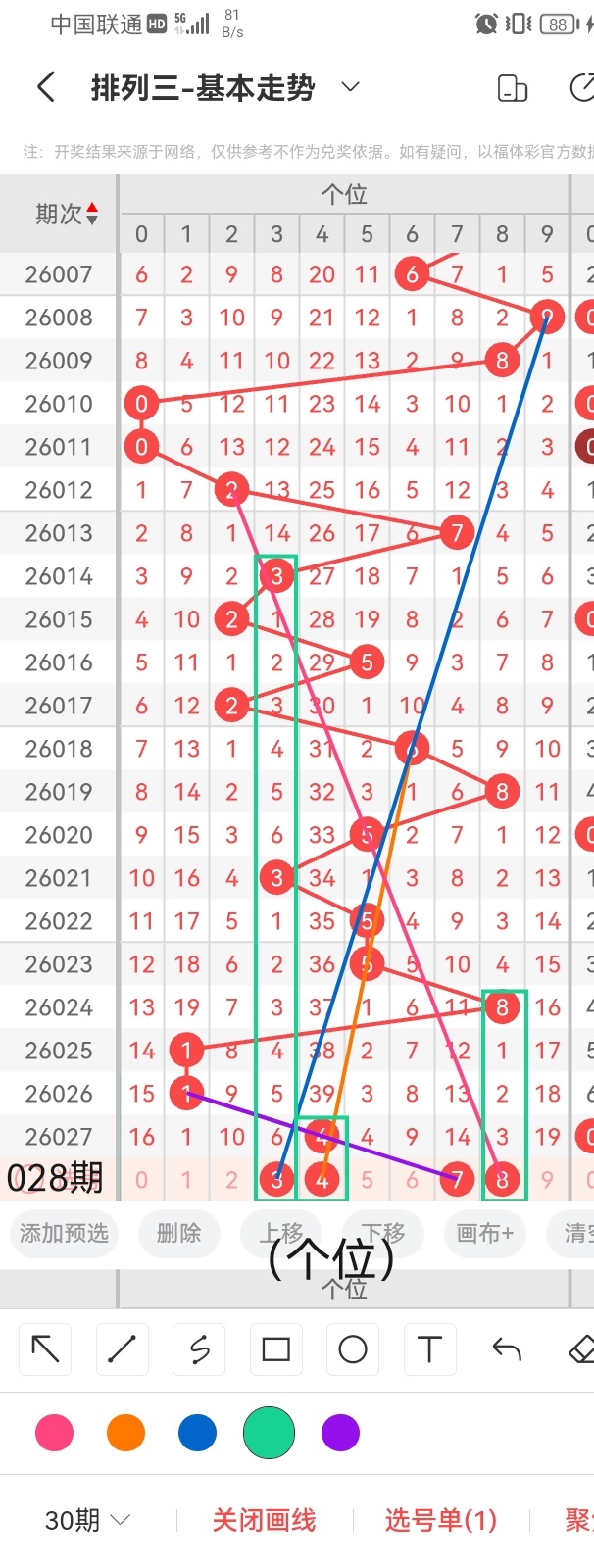Tap 下移 to move row down
Image resolution: width=594 pixels, height=1568 pixels.
(x=382, y=1233)
